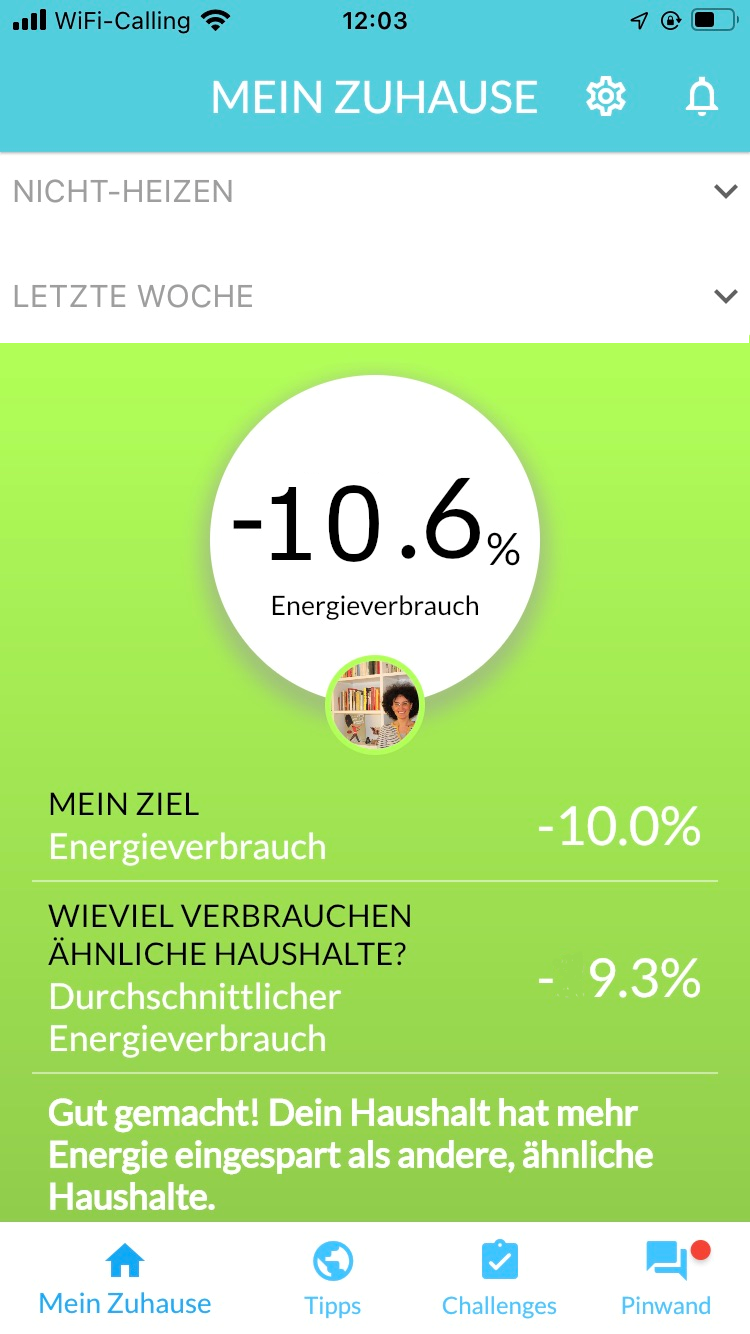This screenshot has width=750, height=1334.
Task: Go to the Pinwand tab
Action: (x=666, y=1278)
